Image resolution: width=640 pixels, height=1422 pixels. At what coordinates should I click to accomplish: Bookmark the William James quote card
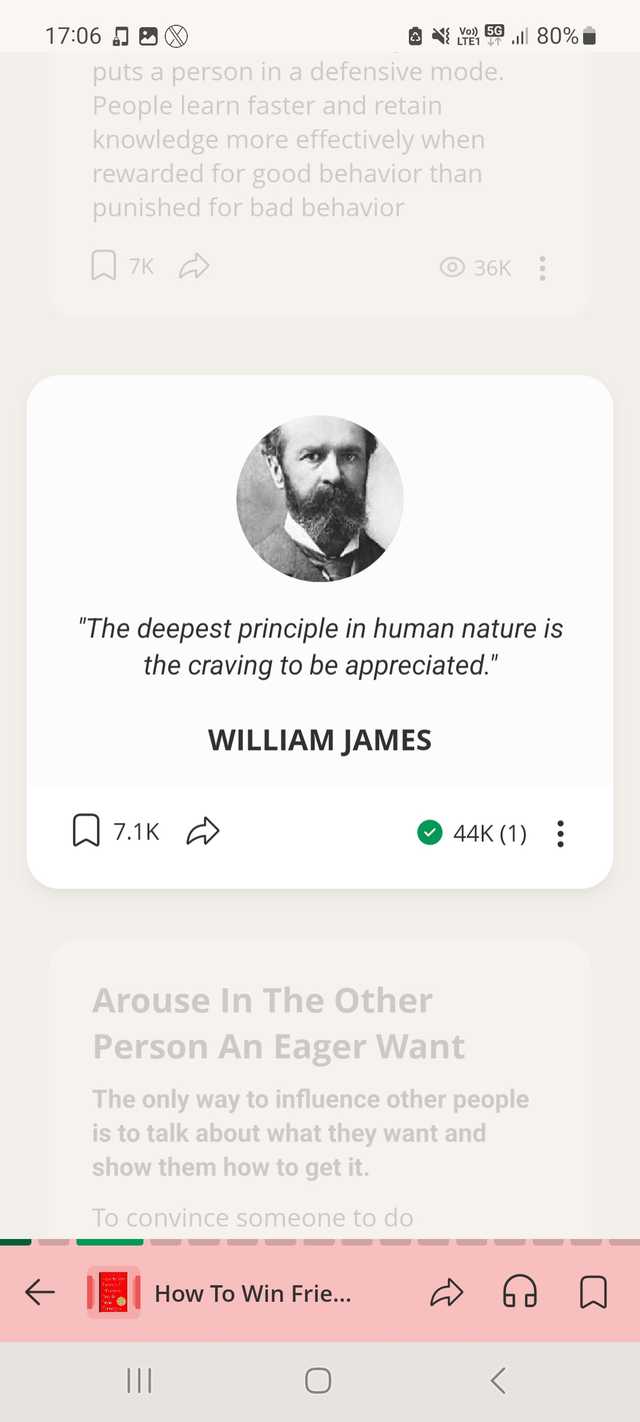pyautogui.click(x=87, y=831)
